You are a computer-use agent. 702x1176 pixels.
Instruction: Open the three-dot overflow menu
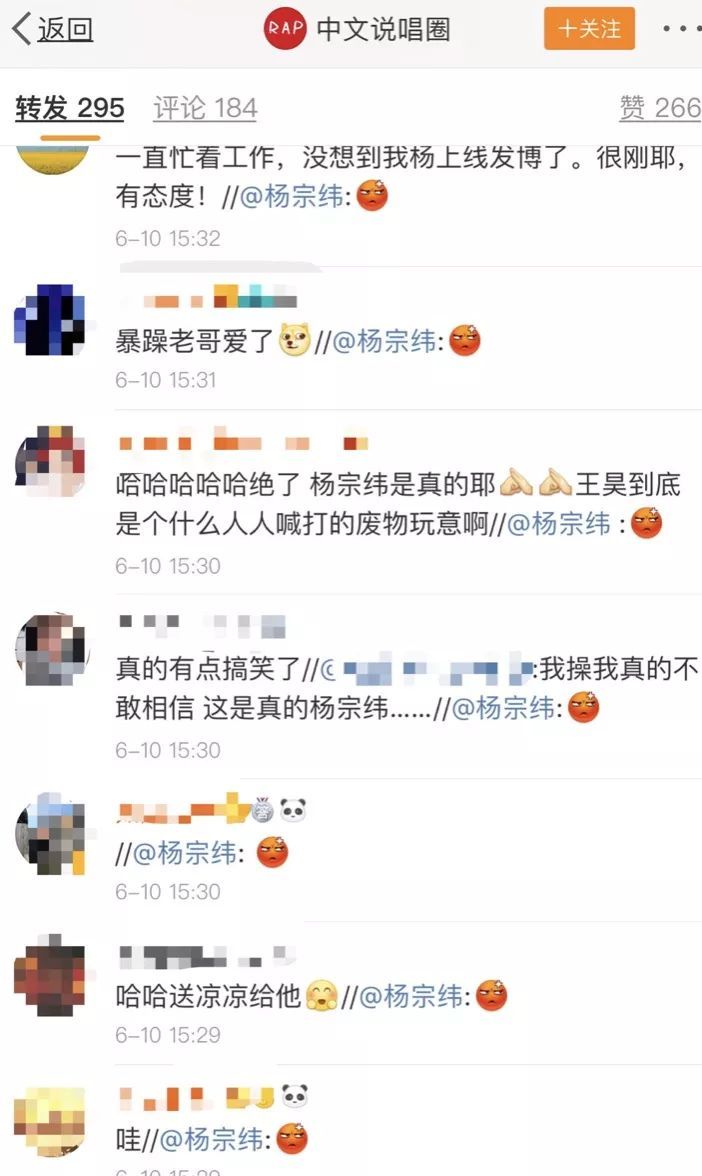680,29
